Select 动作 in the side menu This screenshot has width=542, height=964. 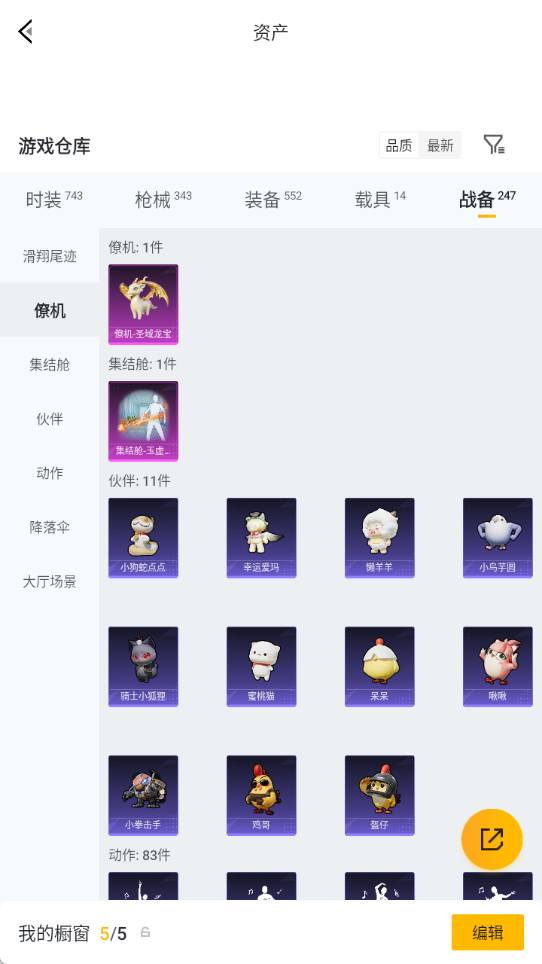pos(50,473)
